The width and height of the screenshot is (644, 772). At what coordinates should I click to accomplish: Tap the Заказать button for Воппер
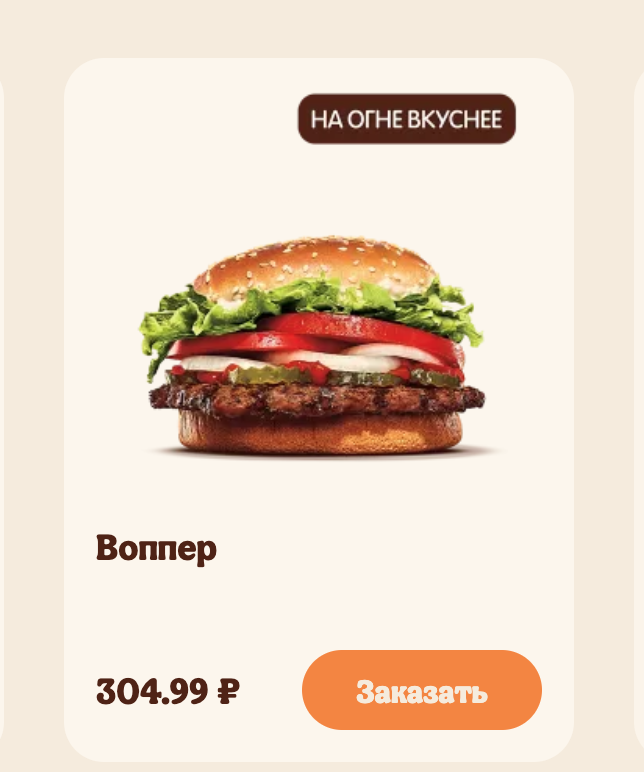tap(421, 691)
